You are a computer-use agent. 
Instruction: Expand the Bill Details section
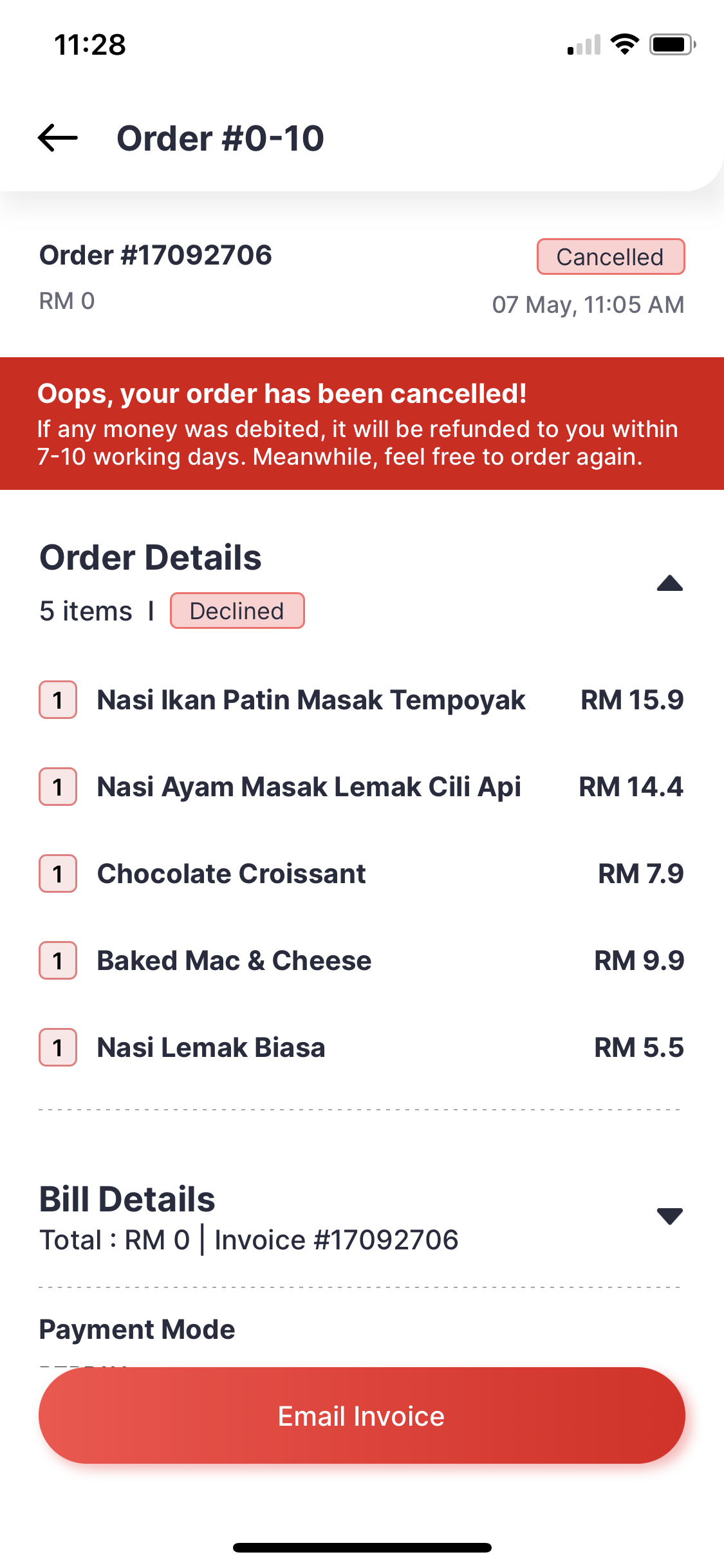pyautogui.click(x=669, y=1216)
